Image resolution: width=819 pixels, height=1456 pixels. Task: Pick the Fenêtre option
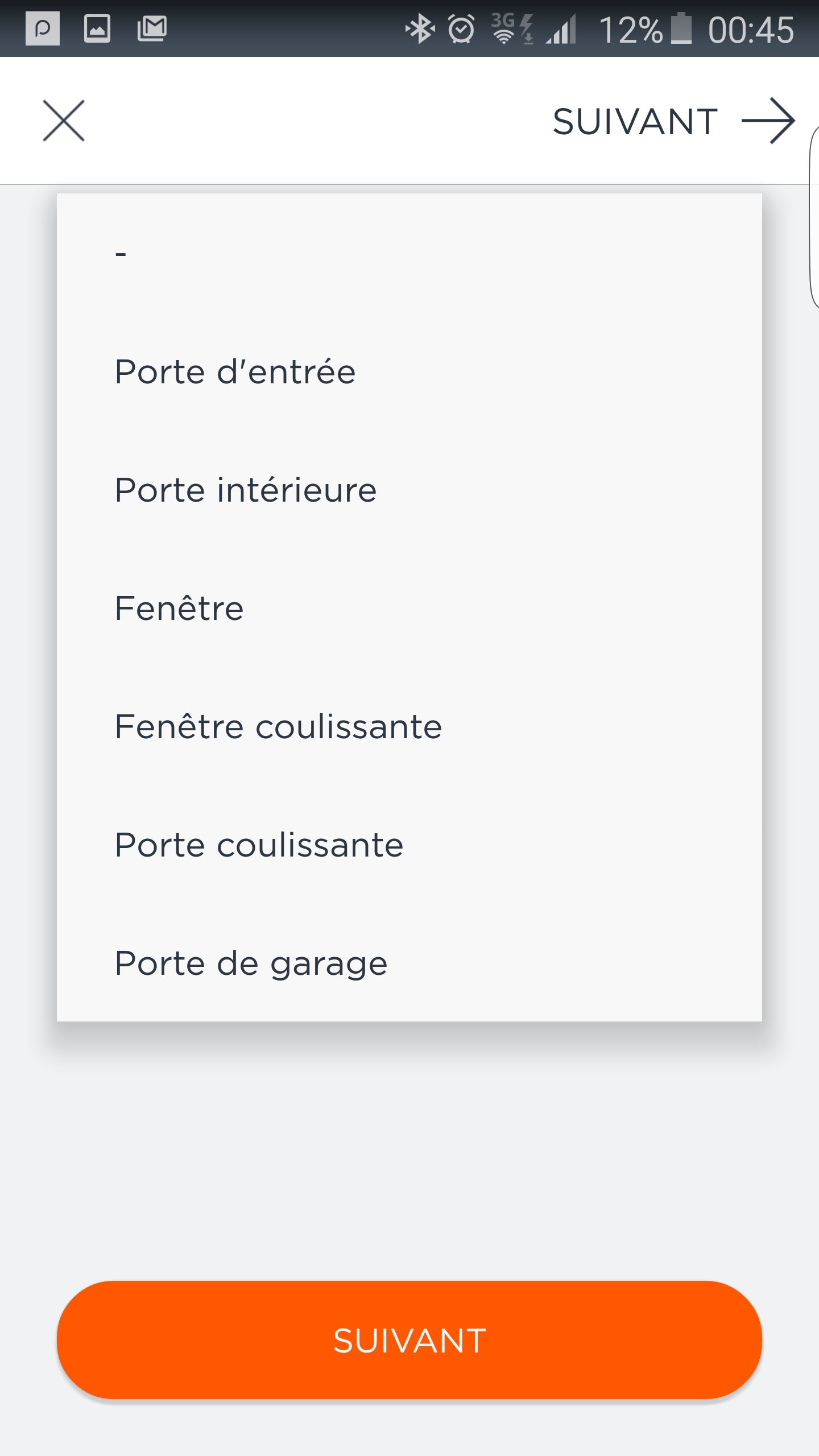(409, 608)
